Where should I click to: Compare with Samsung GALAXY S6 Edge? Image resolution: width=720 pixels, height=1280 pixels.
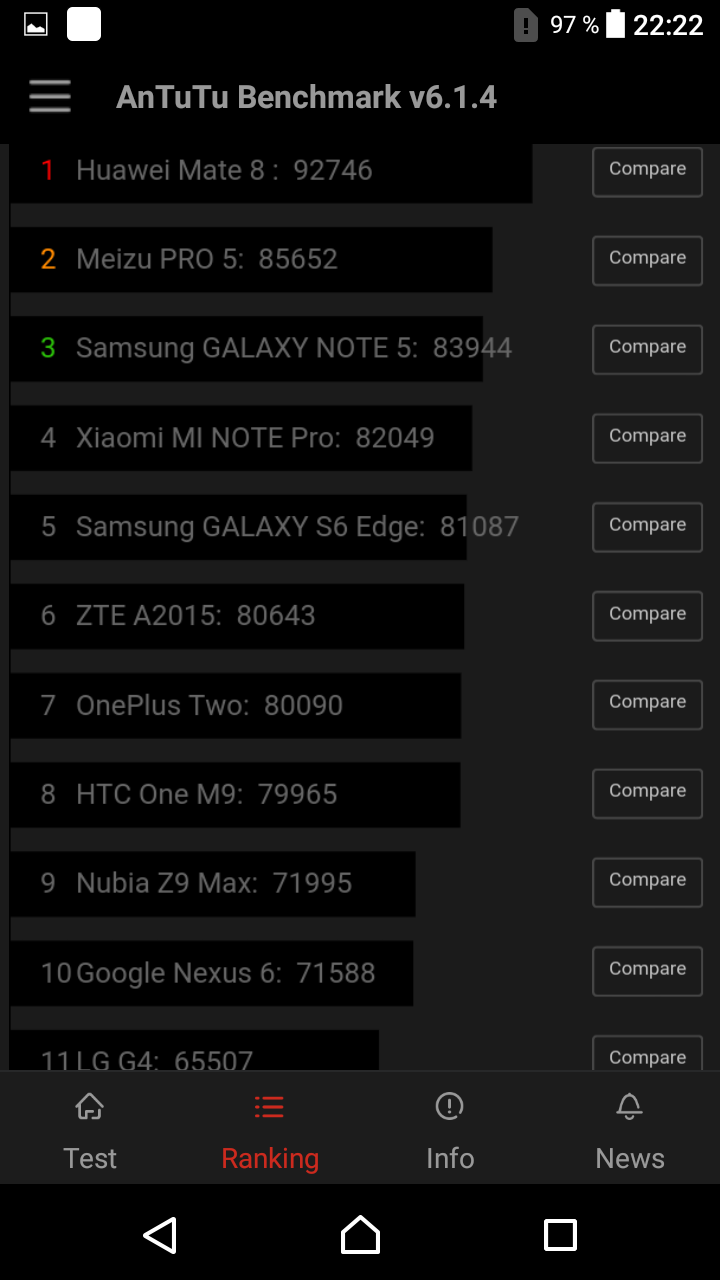pos(647,527)
